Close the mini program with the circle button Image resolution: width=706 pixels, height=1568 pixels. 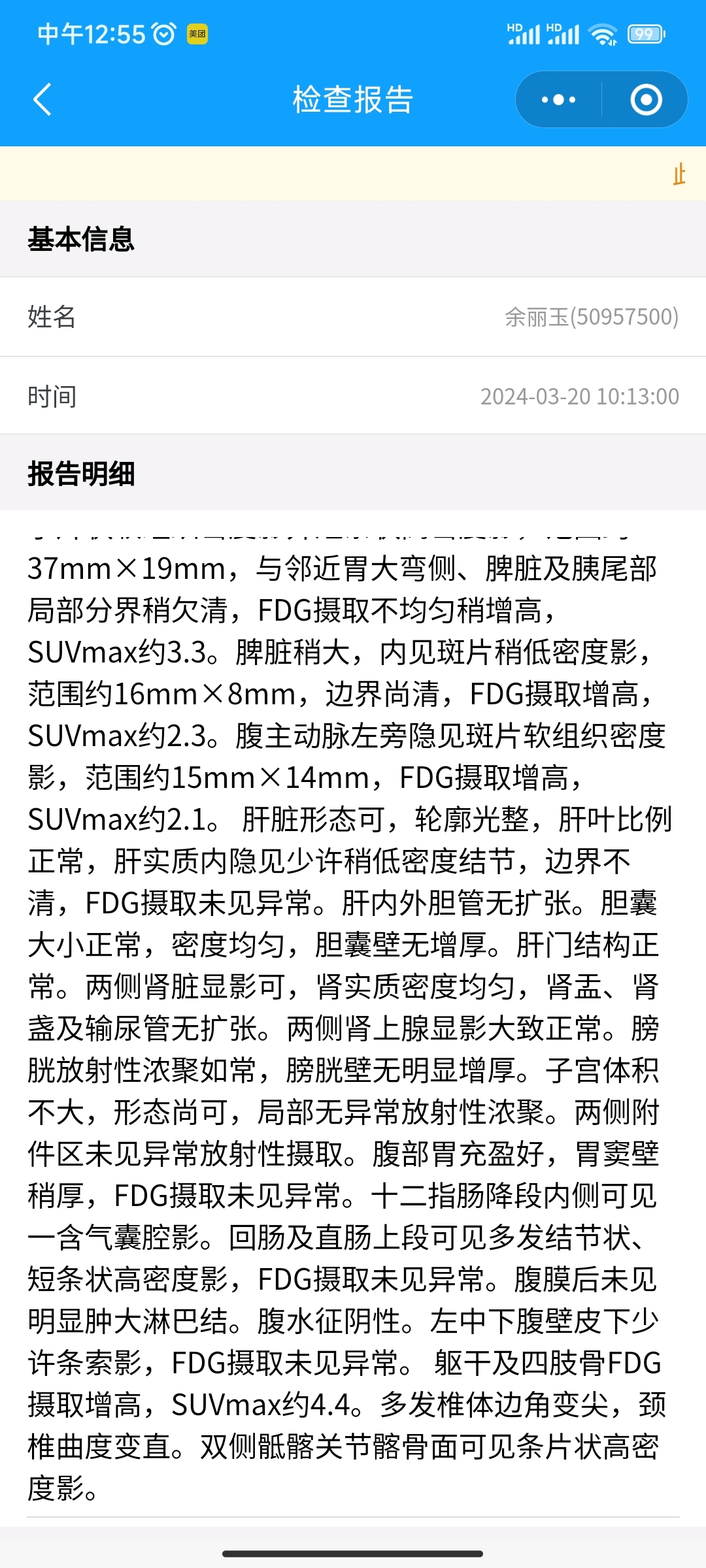coord(646,100)
